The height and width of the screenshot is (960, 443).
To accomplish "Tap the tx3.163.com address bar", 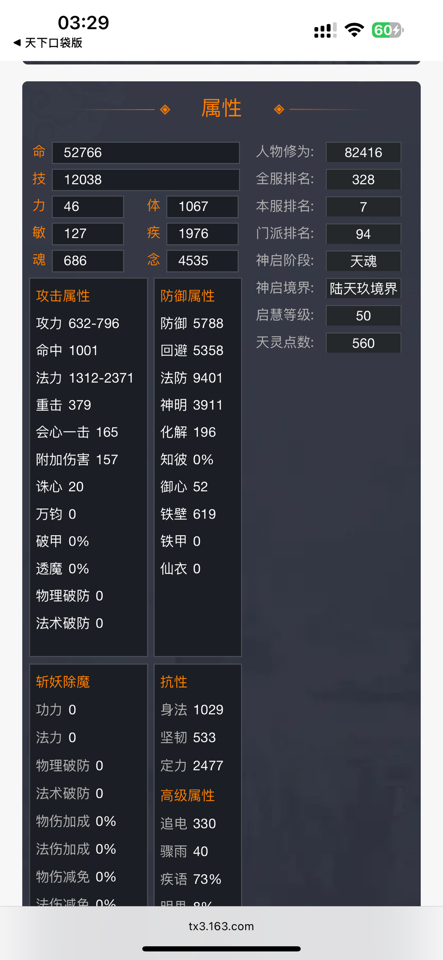I will (222, 926).
